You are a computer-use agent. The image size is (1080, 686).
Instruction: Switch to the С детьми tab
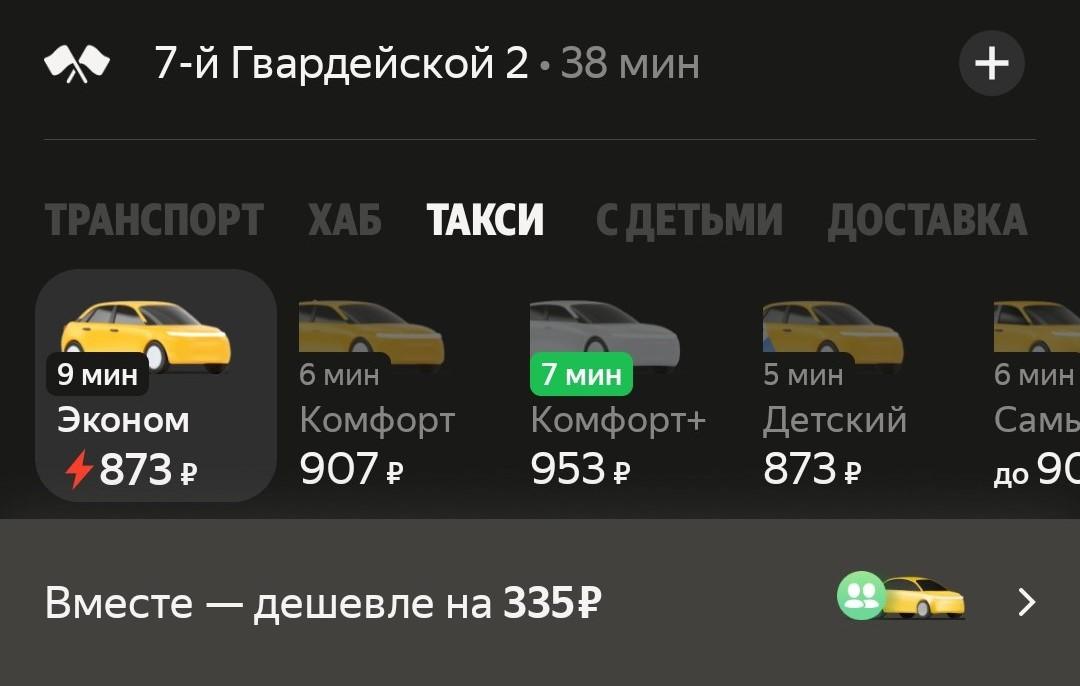tap(689, 219)
